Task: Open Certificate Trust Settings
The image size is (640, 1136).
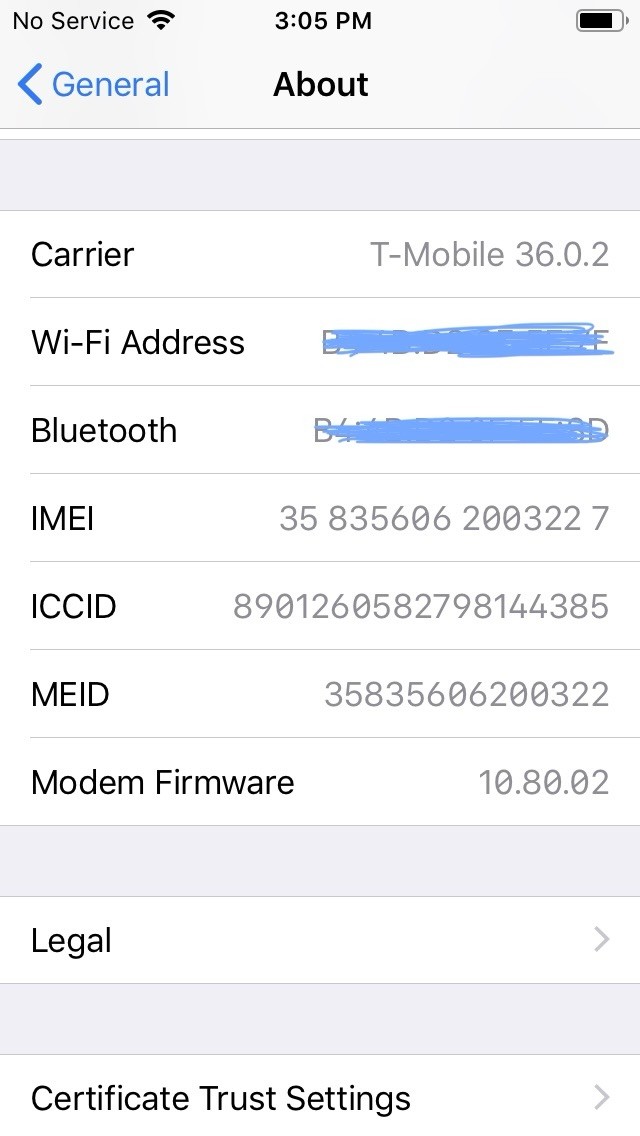Action: pyautogui.click(x=320, y=1098)
